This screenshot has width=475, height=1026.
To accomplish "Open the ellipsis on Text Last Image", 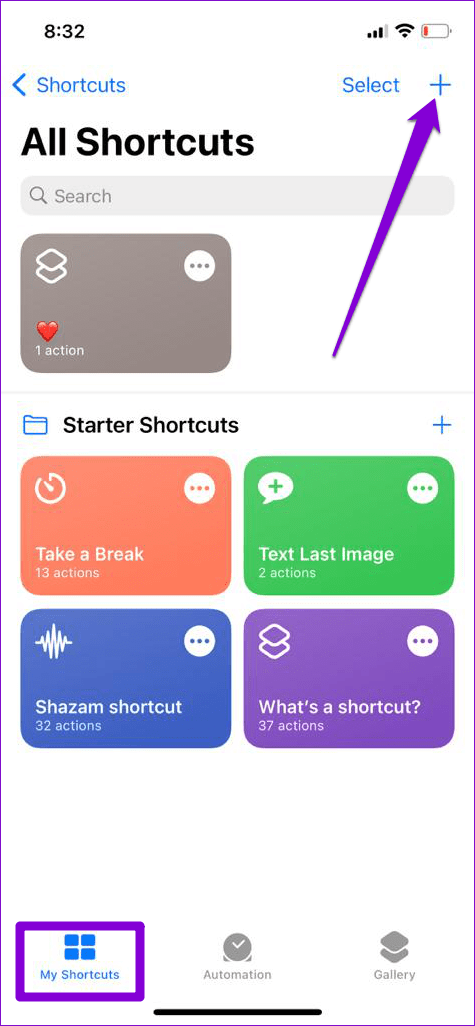I will point(423,488).
